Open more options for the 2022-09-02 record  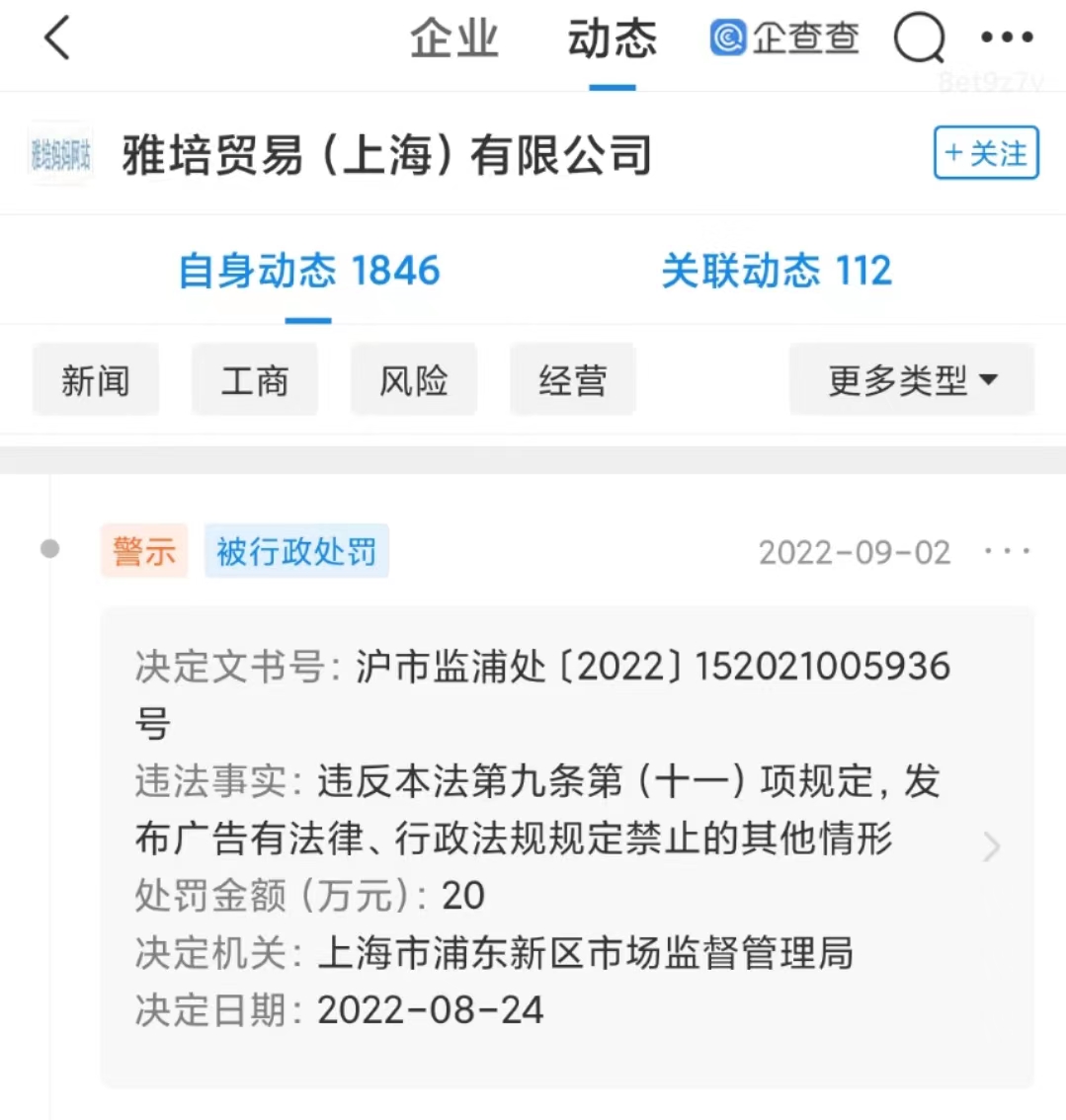(1007, 551)
